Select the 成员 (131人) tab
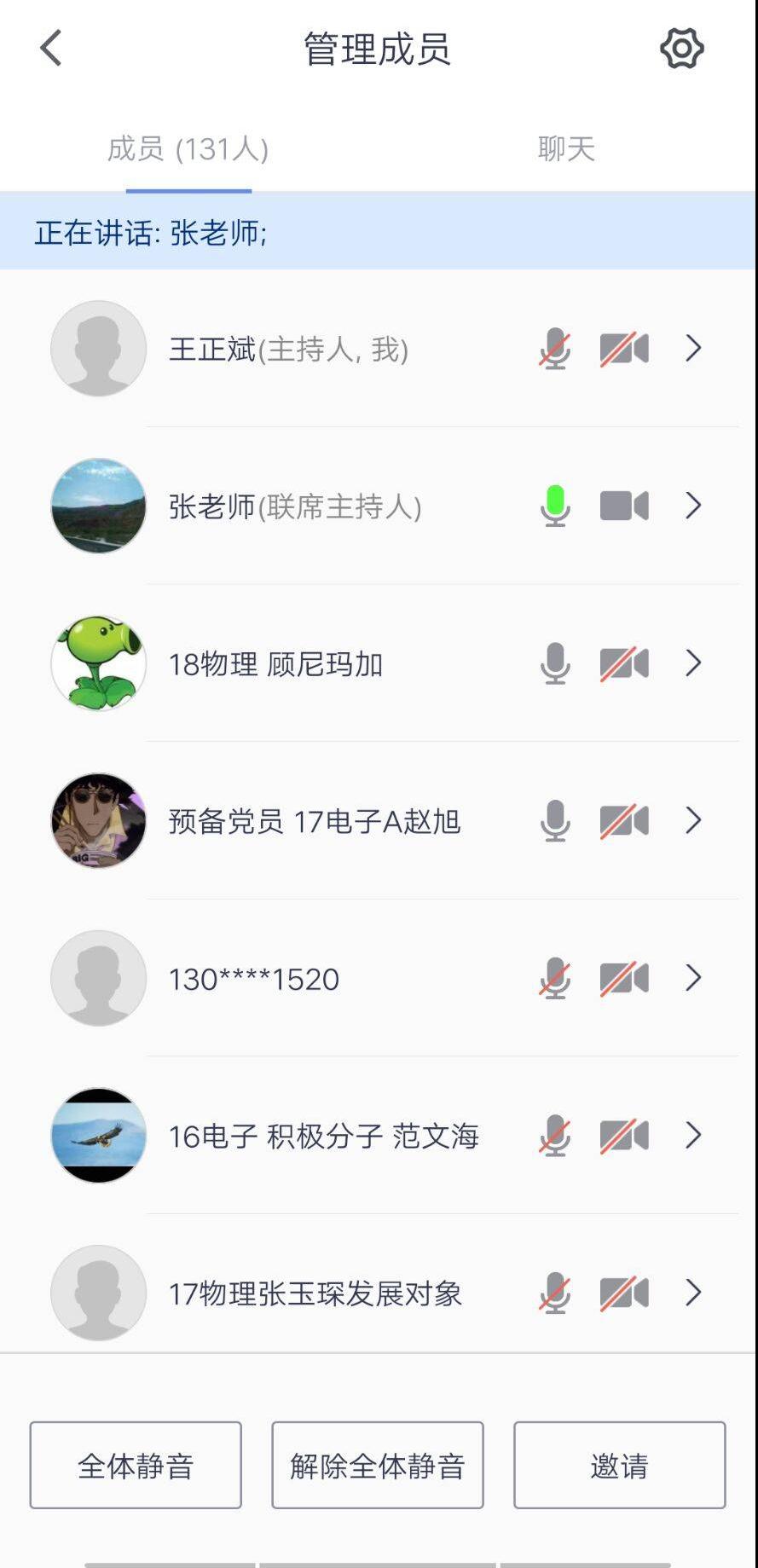 [188, 149]
